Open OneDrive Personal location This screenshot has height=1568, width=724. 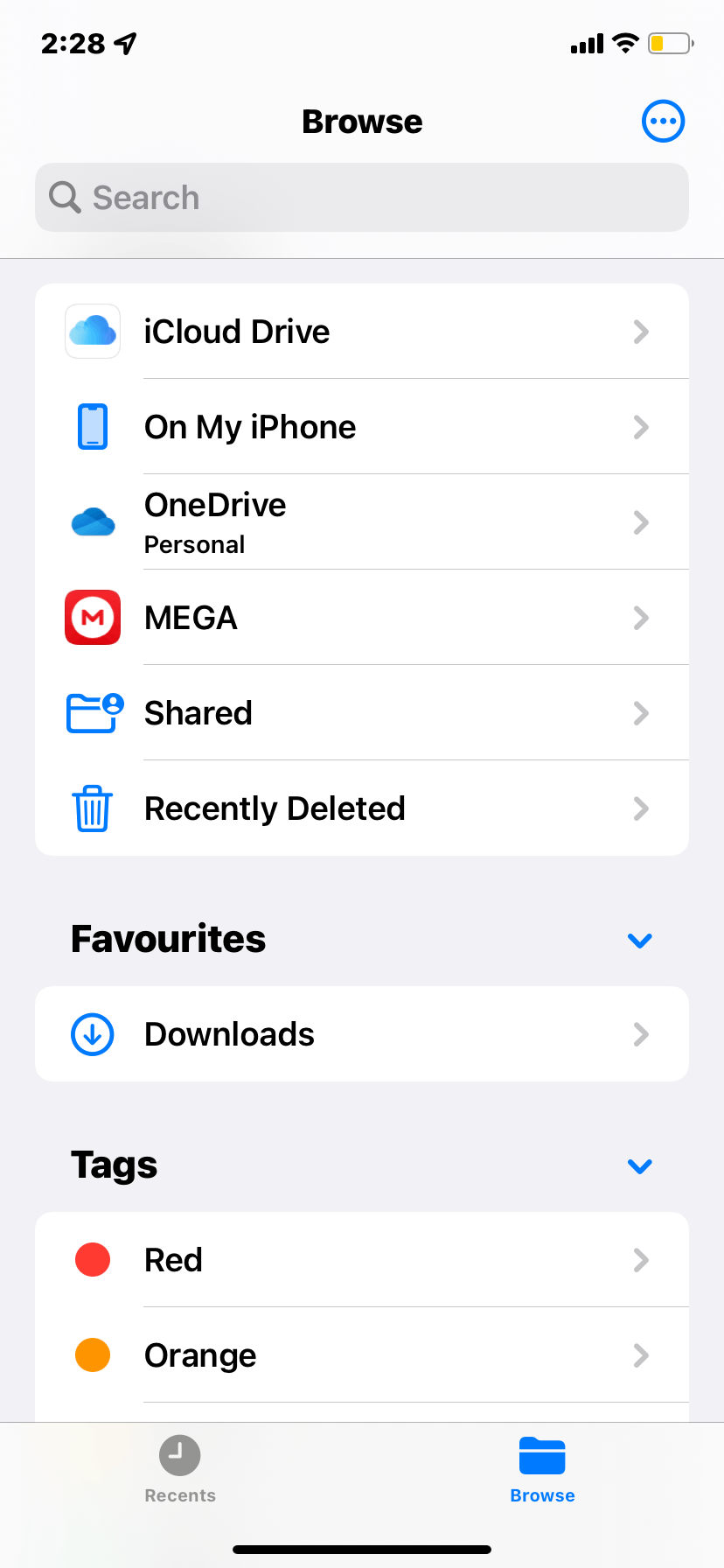pyautogui.click(x=362, y=522)
